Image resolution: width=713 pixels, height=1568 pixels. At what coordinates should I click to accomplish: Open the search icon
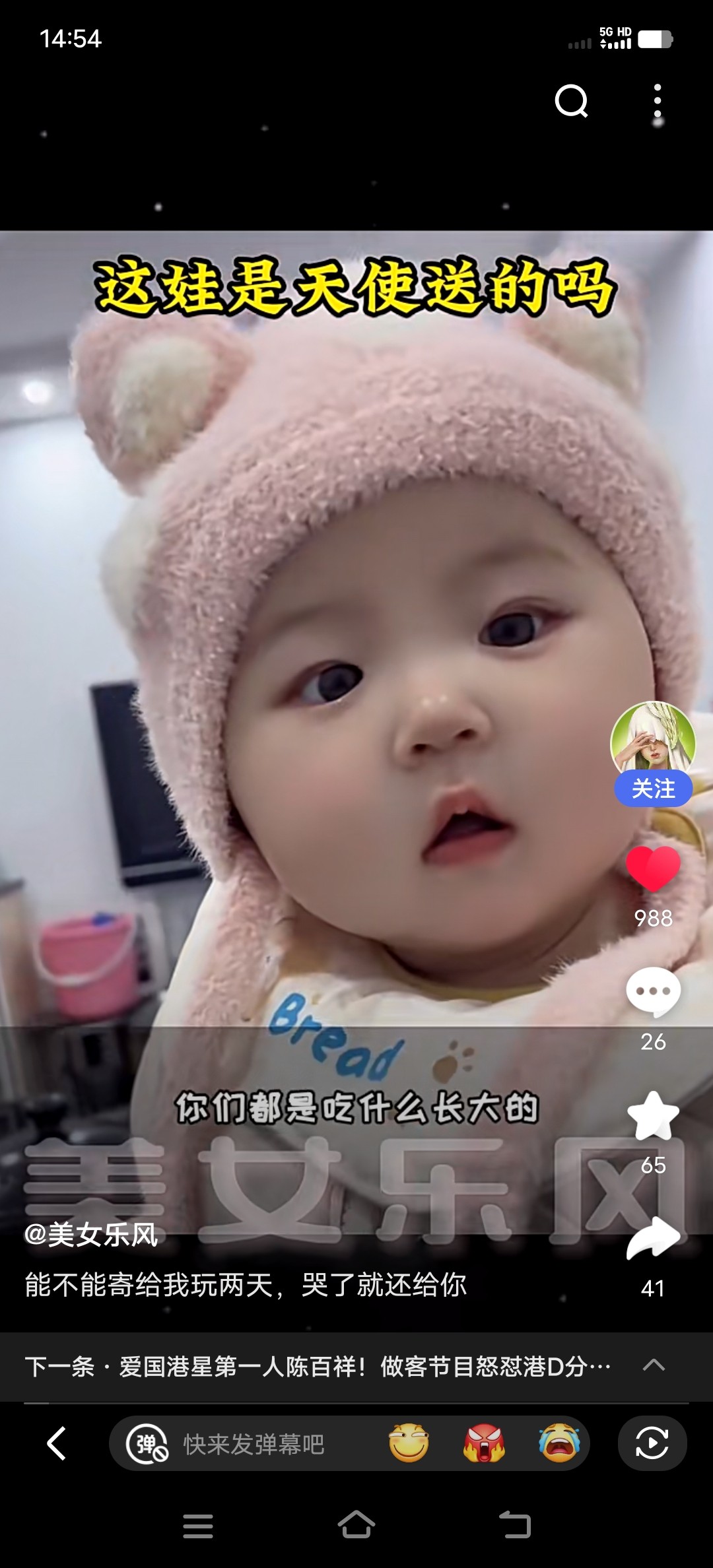[571, 102]
